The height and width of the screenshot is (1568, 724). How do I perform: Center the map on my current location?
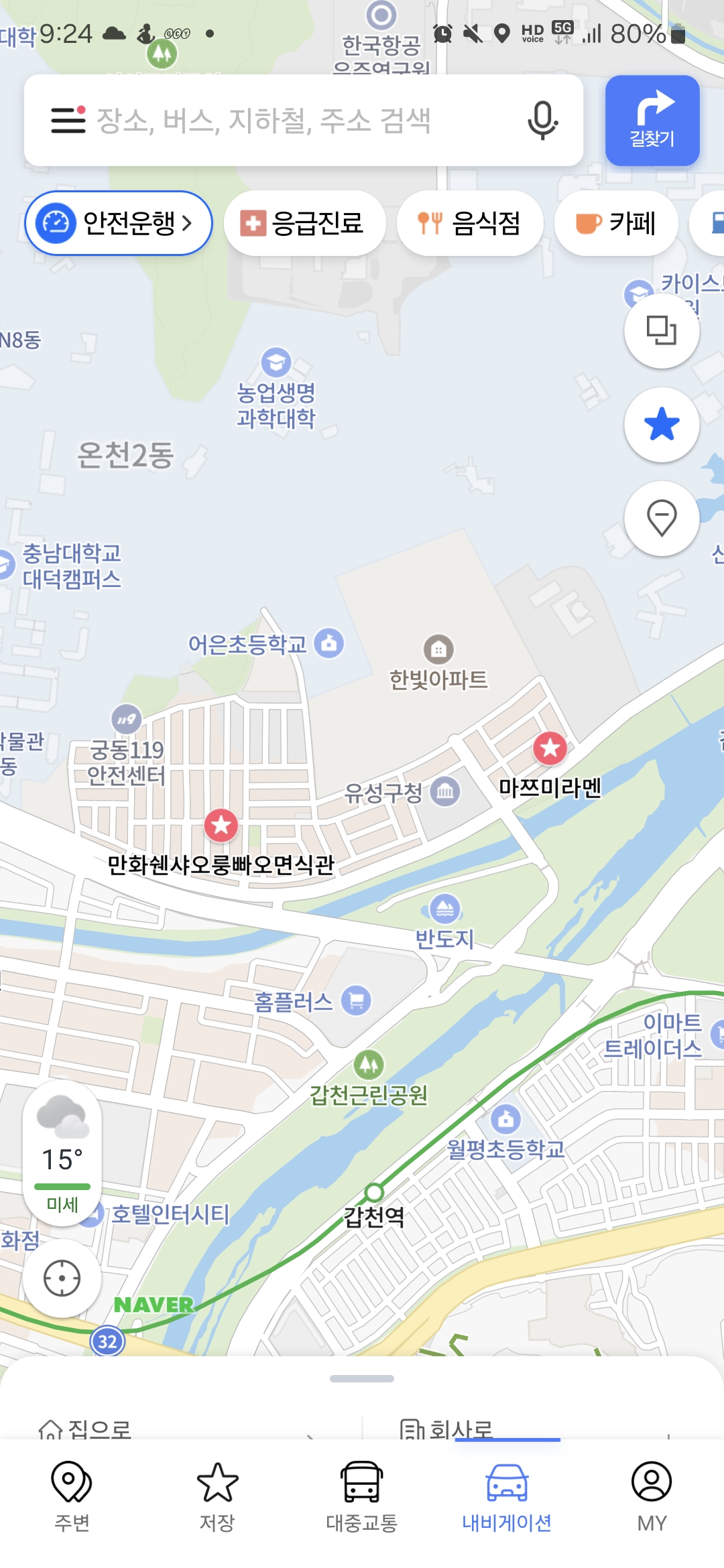click(x=62, y=1279)
